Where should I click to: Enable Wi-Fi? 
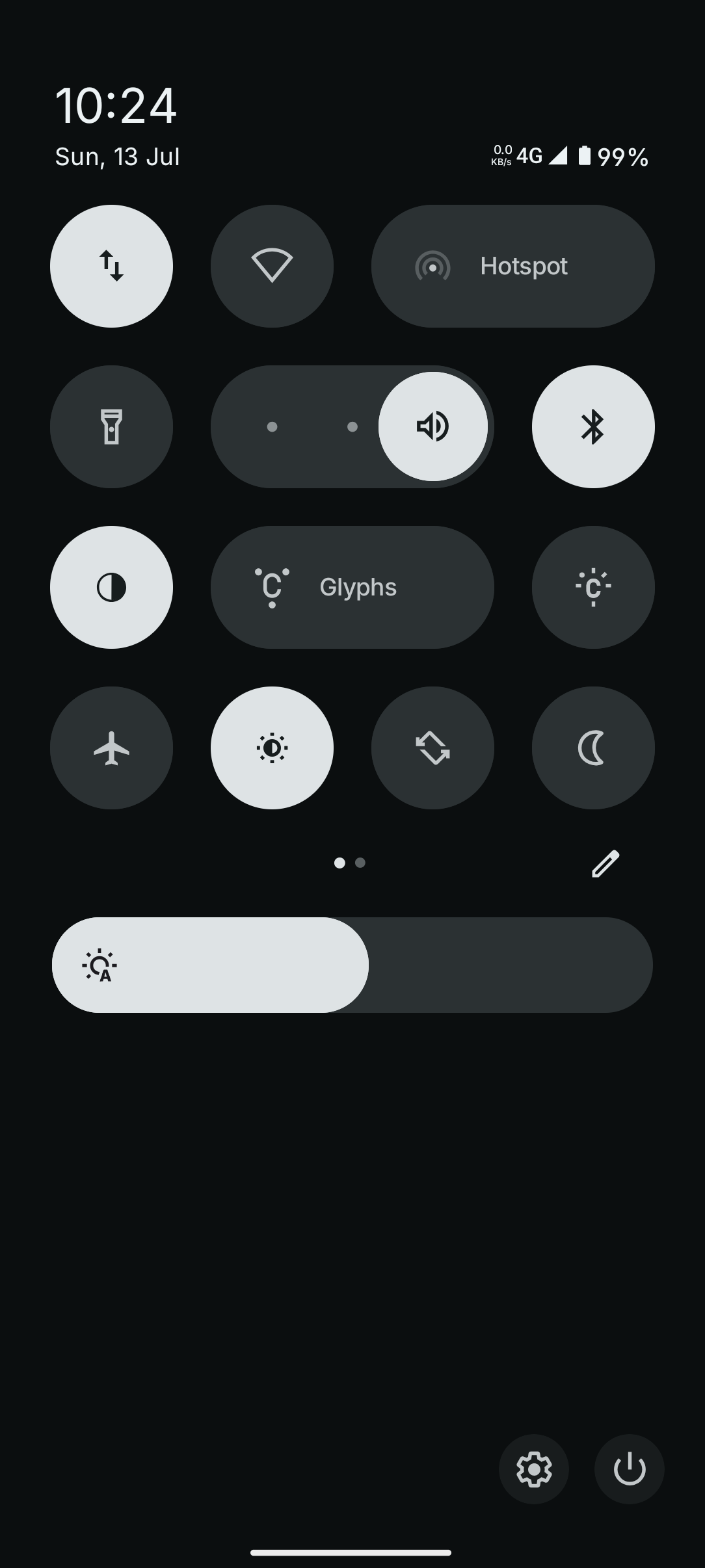point(272,266)
